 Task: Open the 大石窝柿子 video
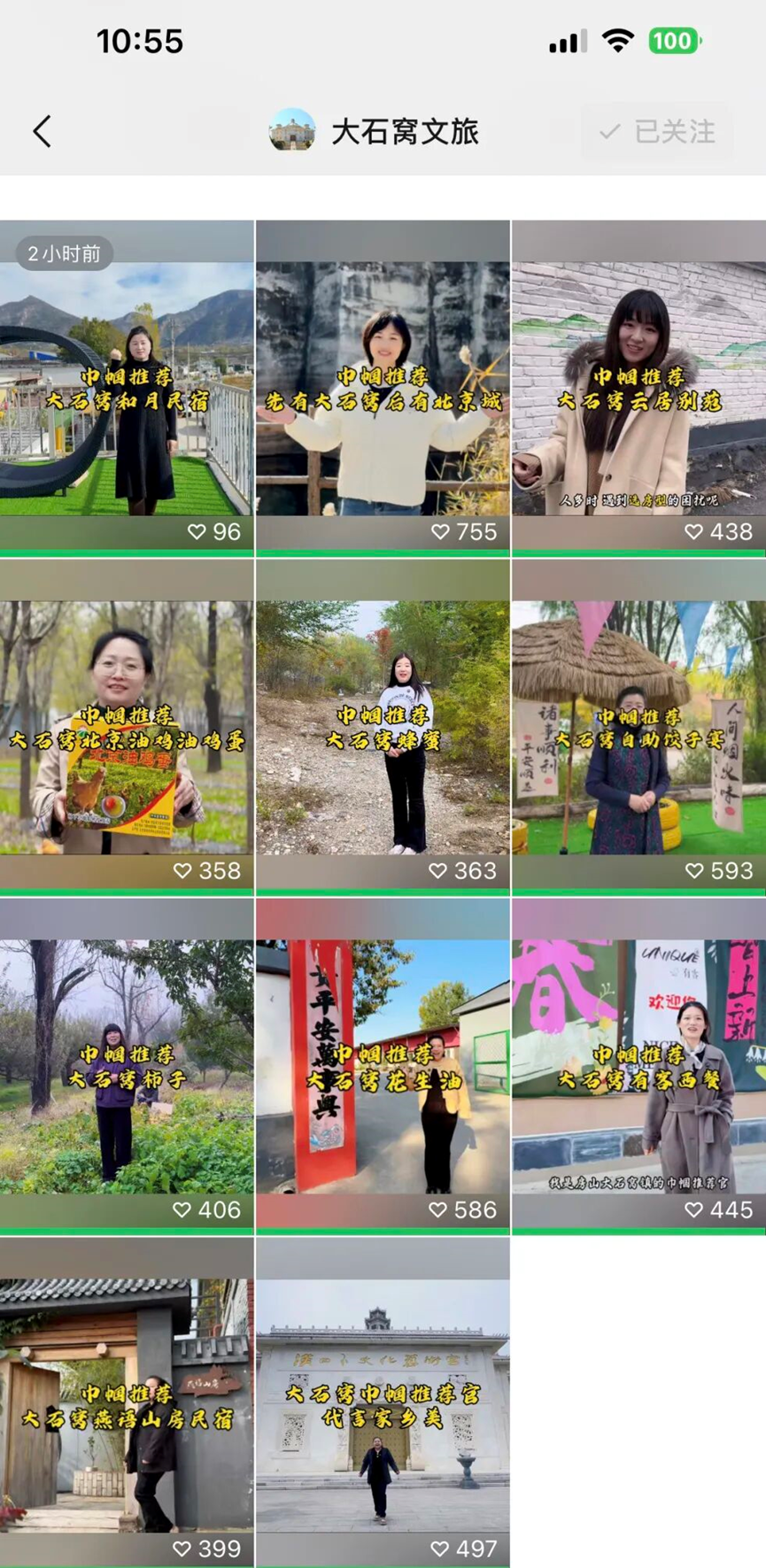(x=127, y=1065)
